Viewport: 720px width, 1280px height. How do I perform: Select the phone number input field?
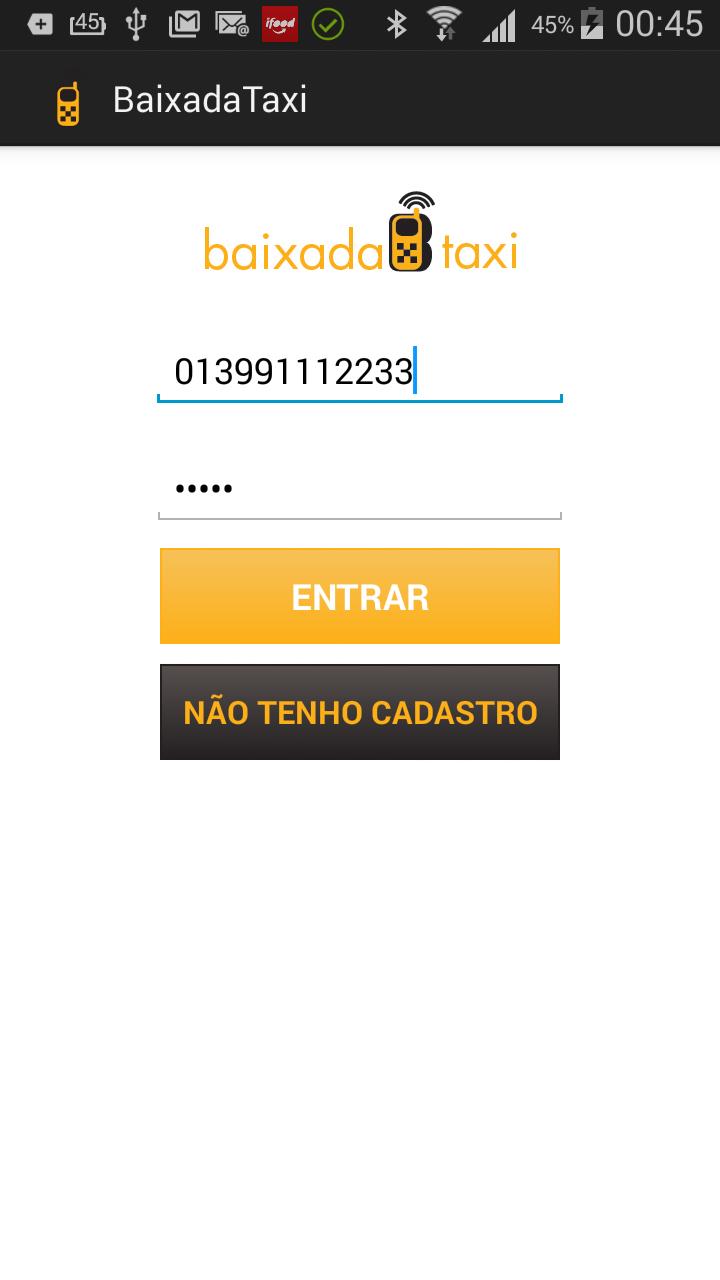[x=360, y=371]
